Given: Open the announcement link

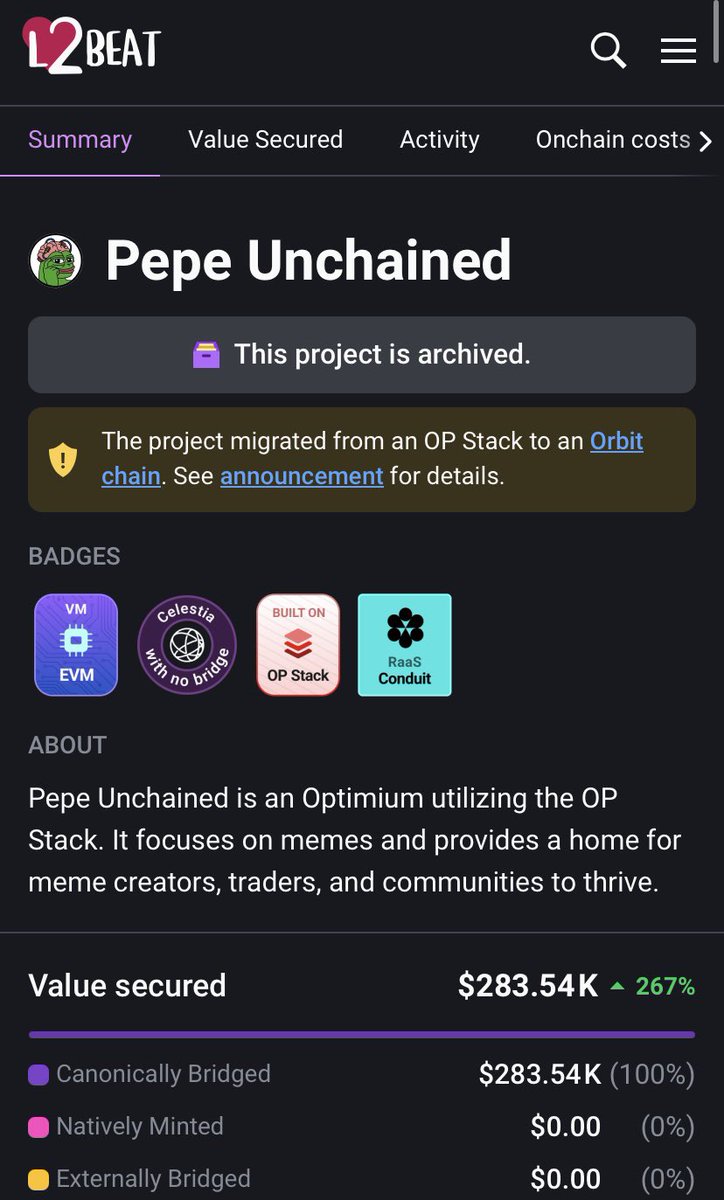Looking at the screenshot, I should point(302,476).
